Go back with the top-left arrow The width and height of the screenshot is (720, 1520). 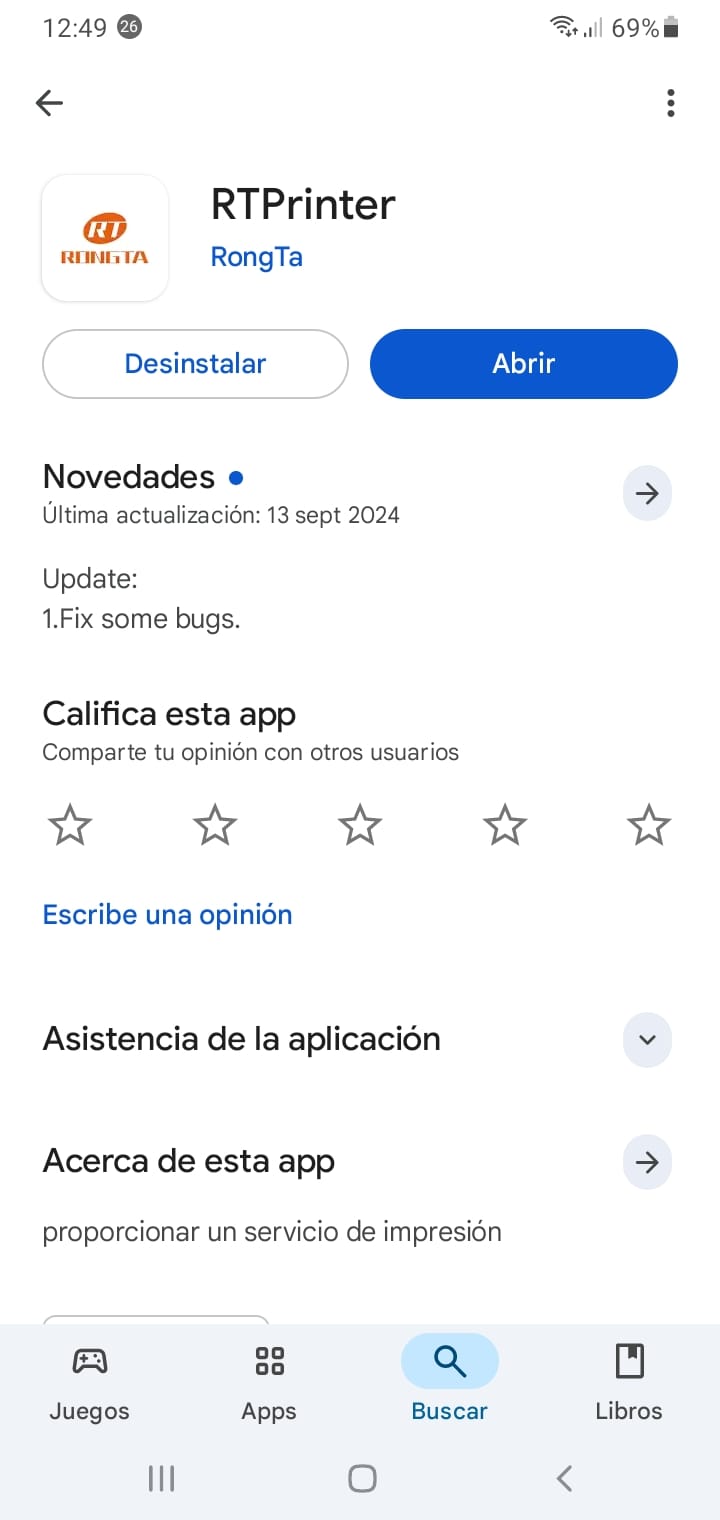tap(49, 102)
